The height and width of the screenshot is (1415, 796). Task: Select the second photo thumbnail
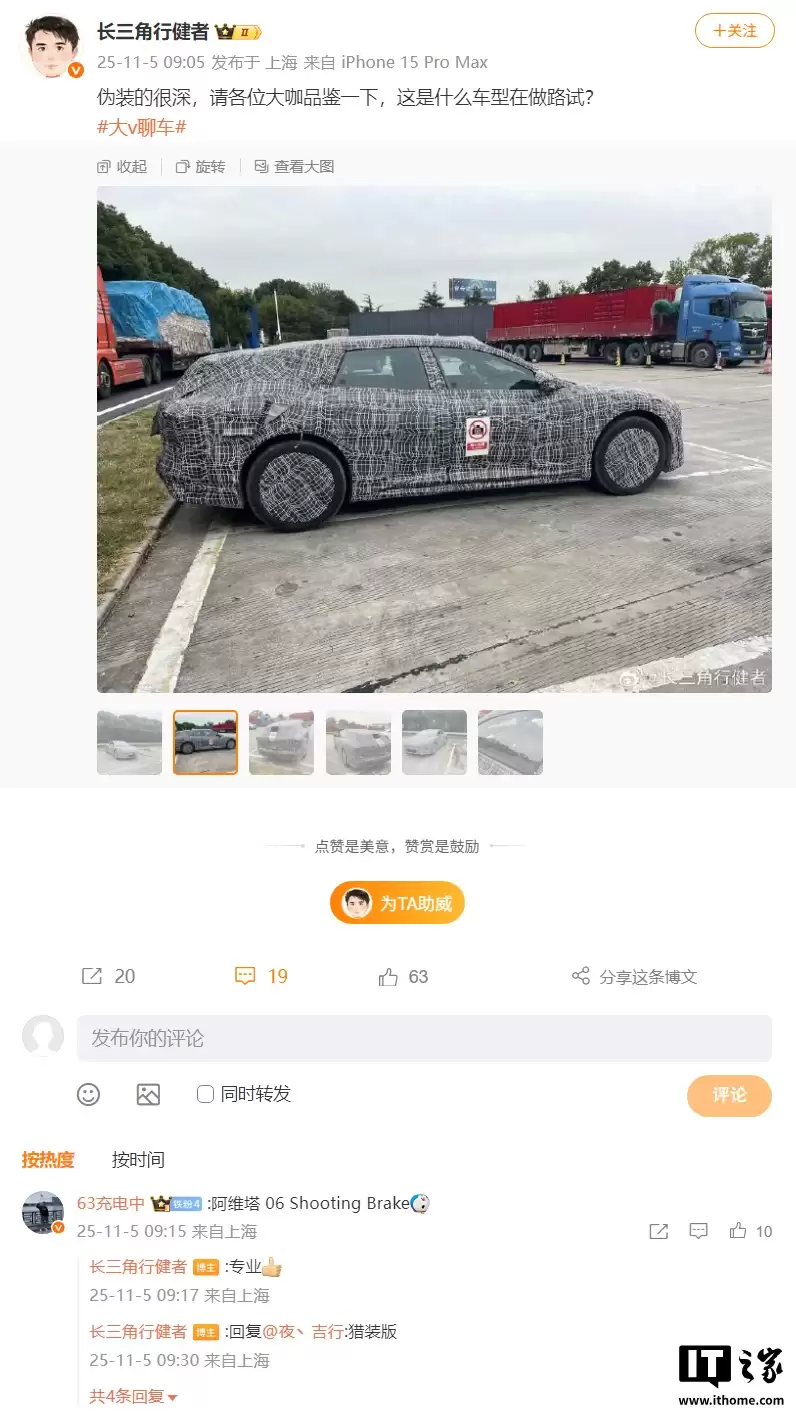click(205, 742)
